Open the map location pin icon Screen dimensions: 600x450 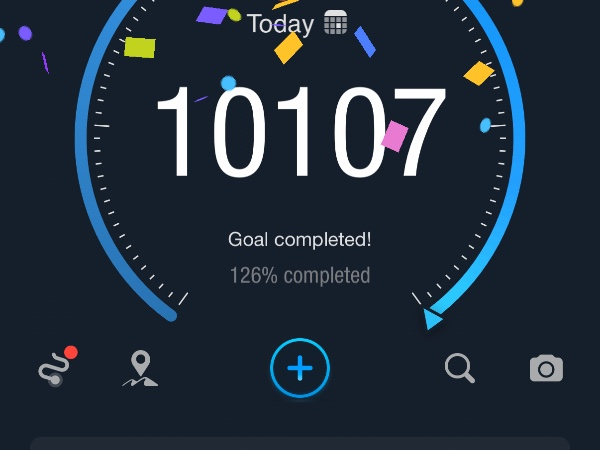click(140, 368)
